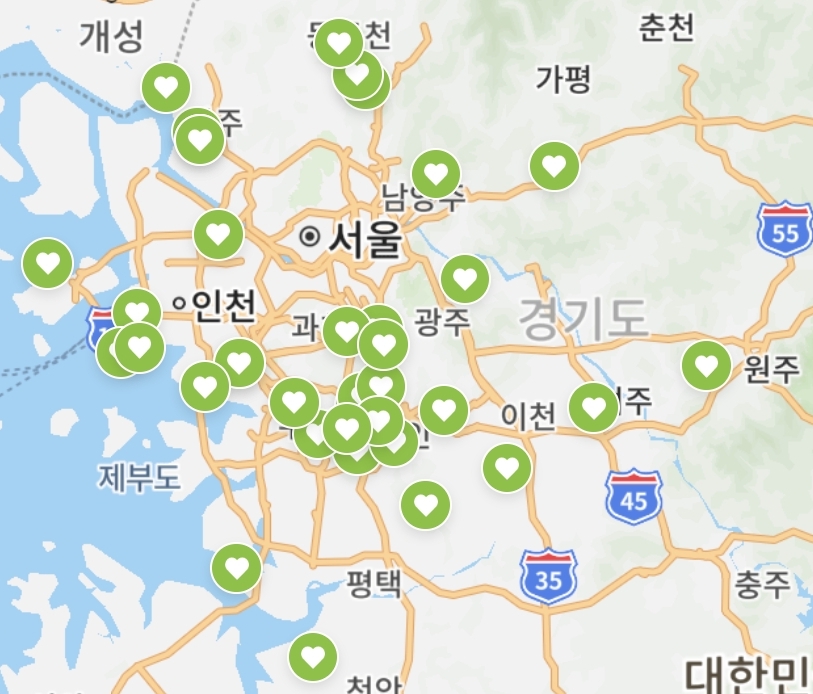Screen dimensions: 813x694
Task: Select the heart pin southeast of 개성
Action: [166, 88]
